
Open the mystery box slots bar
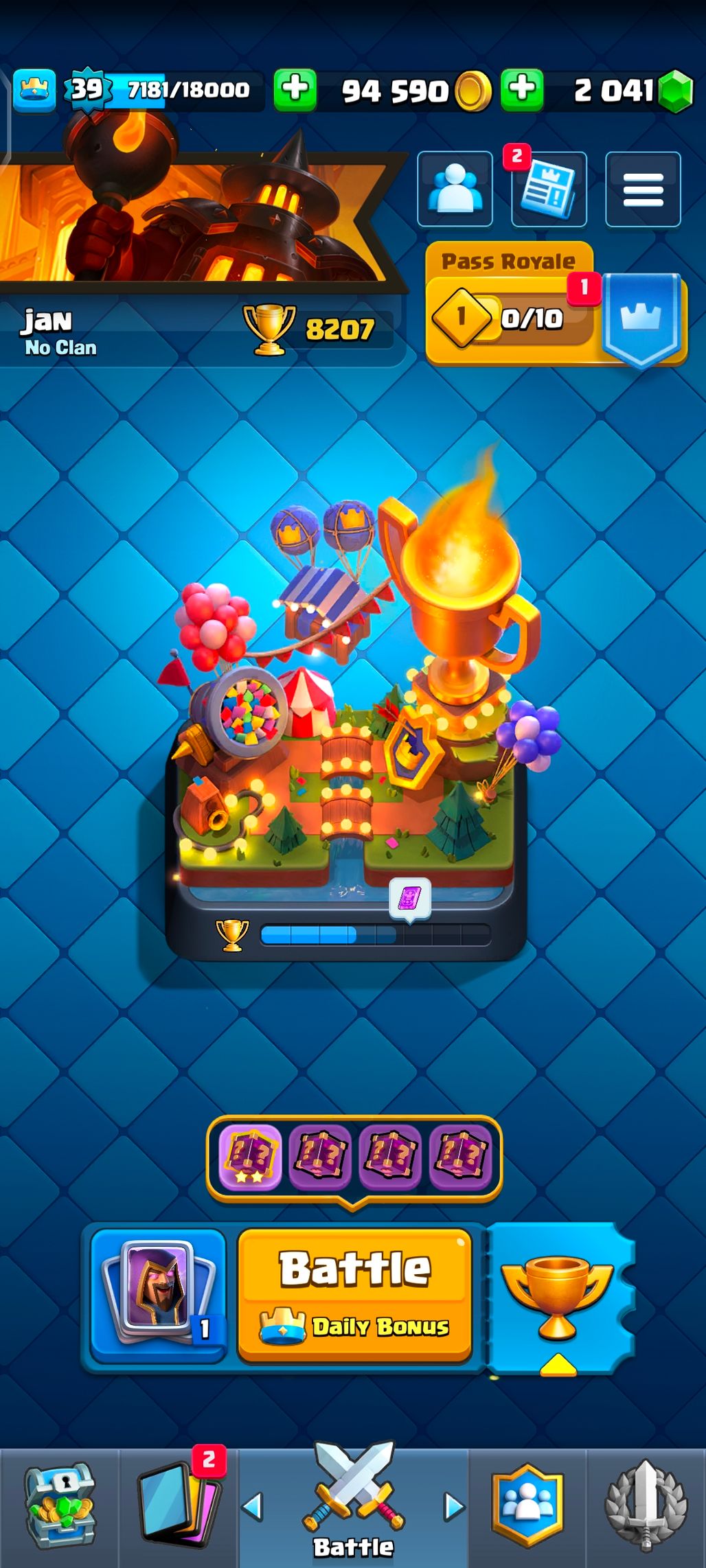(354, 1158)
